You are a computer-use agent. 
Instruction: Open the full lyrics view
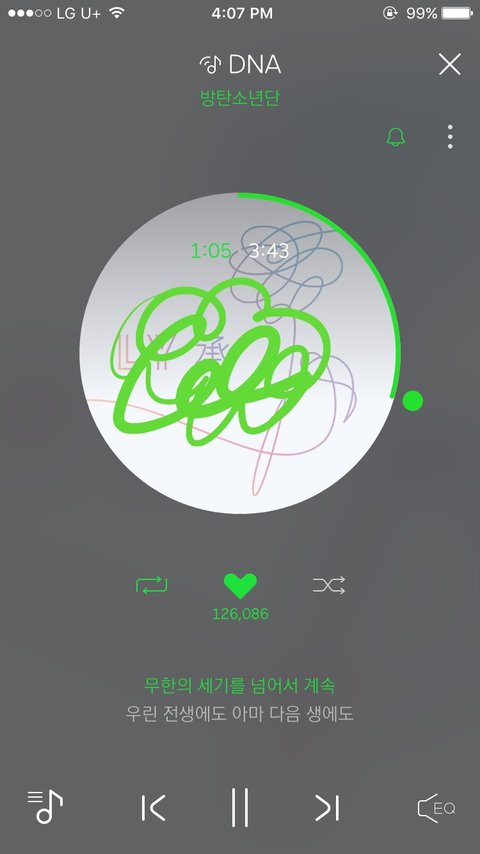pyautogui.click(x=240, y=699)
